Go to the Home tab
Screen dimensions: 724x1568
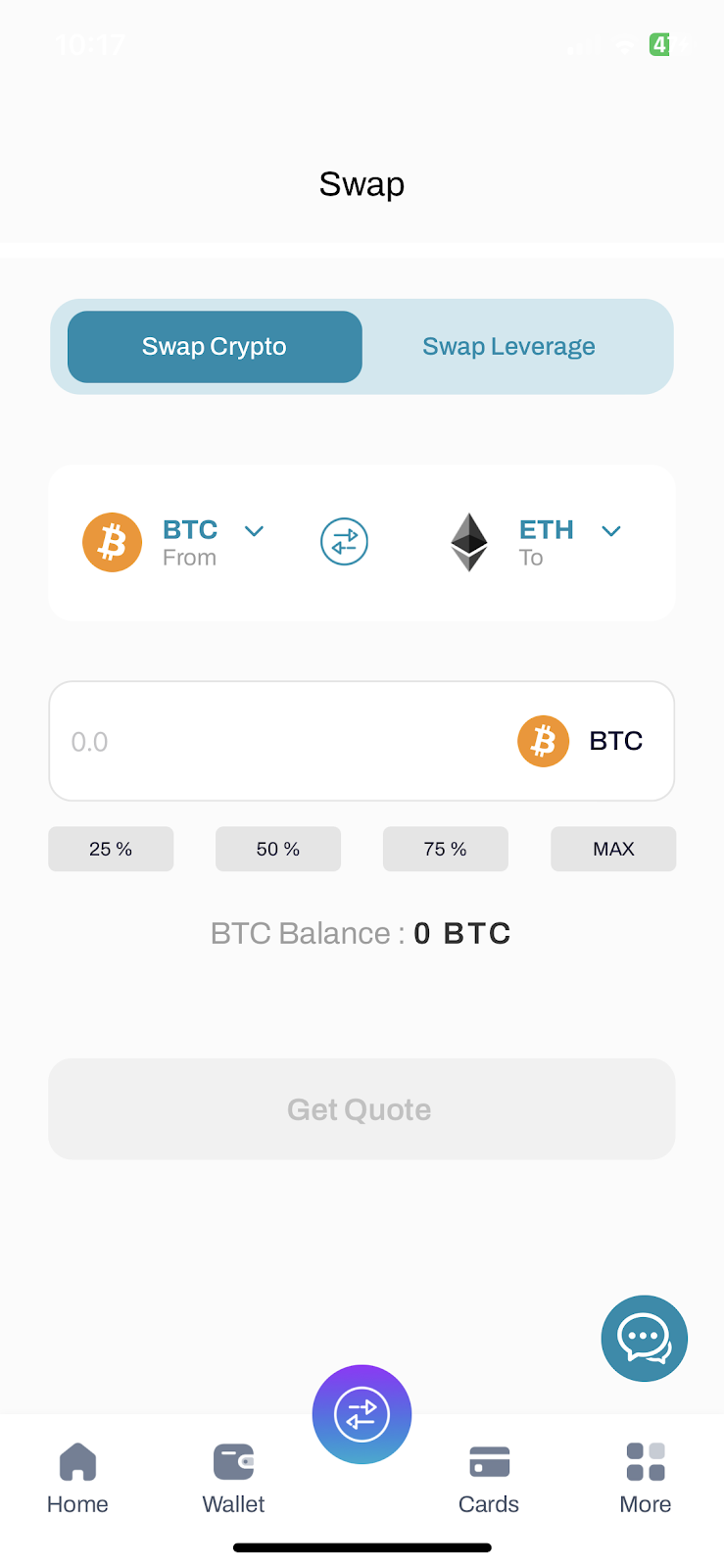pos(77,1479)
